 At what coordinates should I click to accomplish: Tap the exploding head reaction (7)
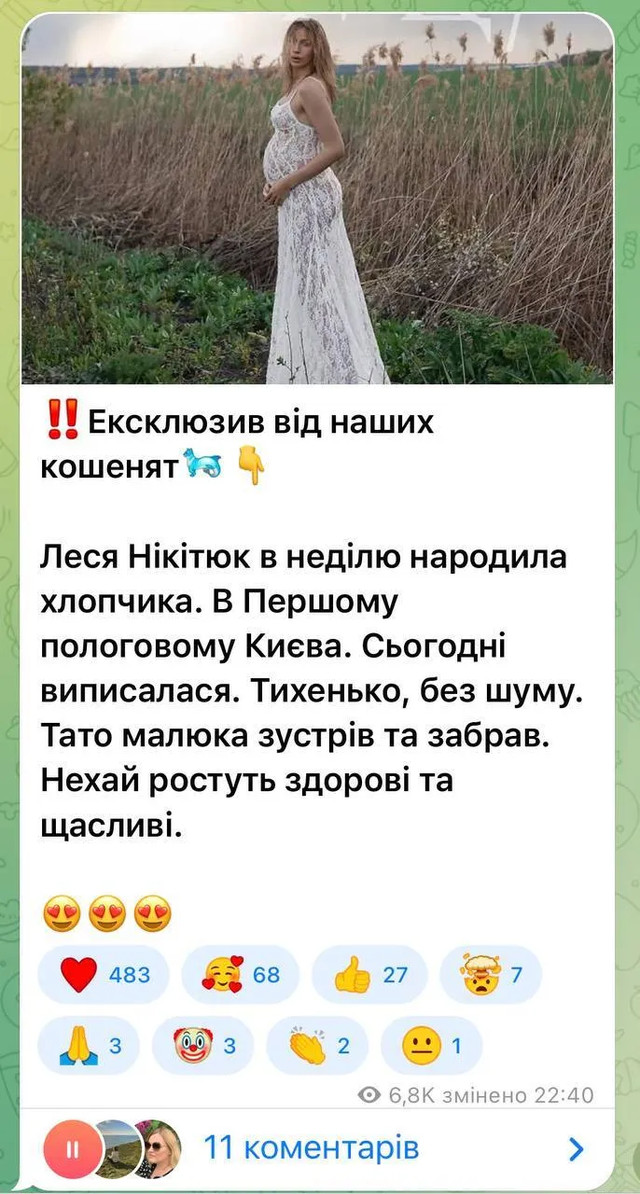490,973
